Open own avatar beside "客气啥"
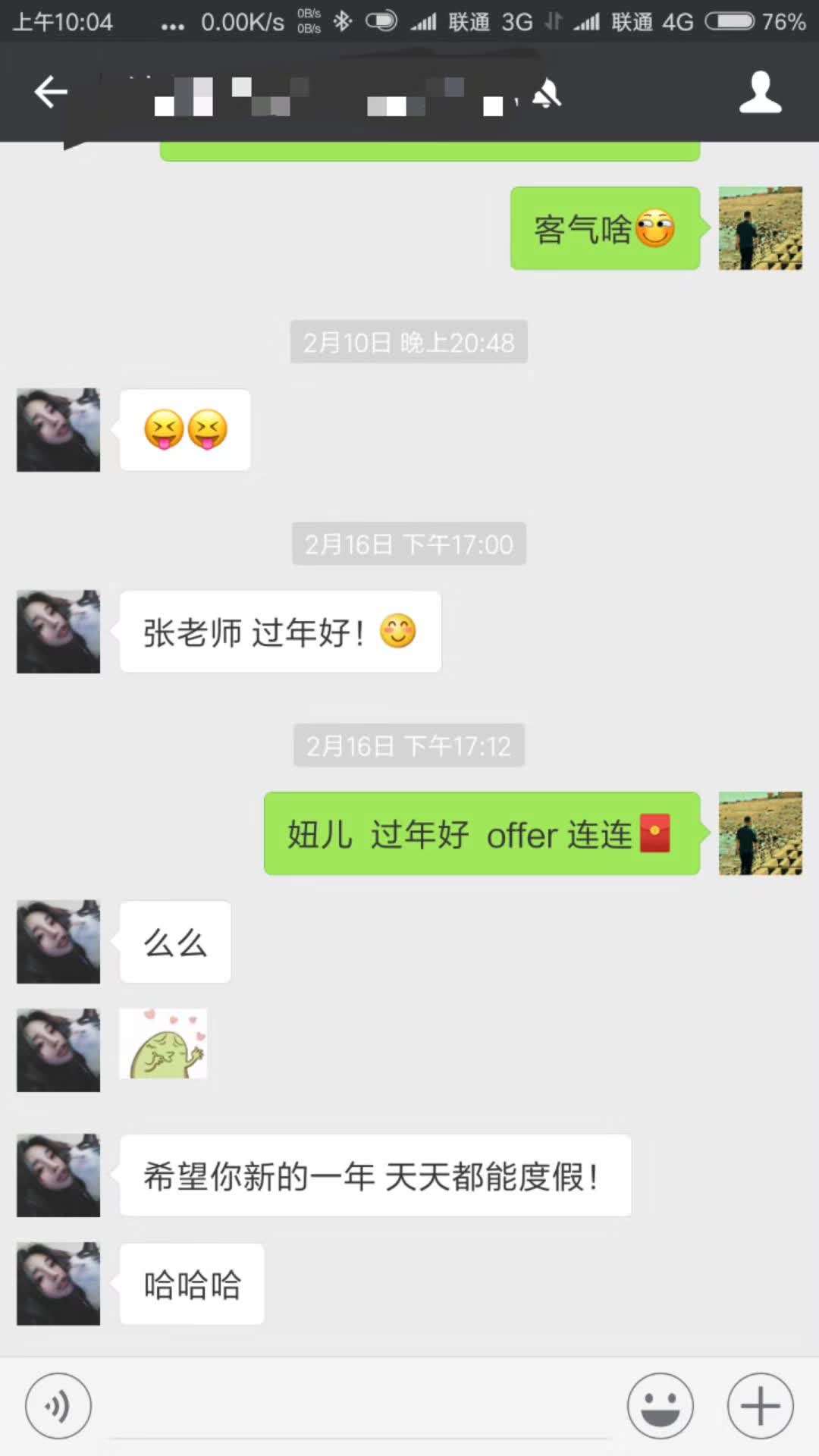This screenshot has width=819, height=1456. [x=760, y=228]
